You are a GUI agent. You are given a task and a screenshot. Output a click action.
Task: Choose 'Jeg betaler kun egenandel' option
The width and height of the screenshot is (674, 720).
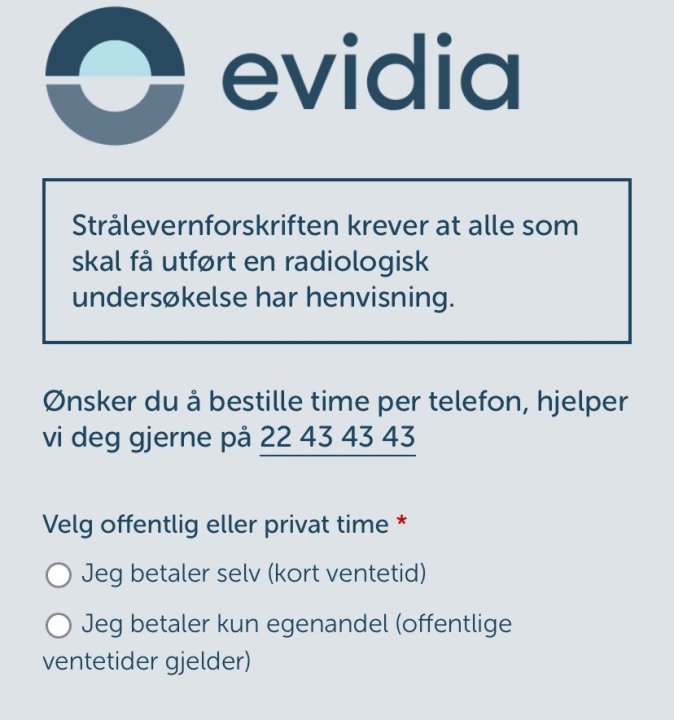[59, 626]
